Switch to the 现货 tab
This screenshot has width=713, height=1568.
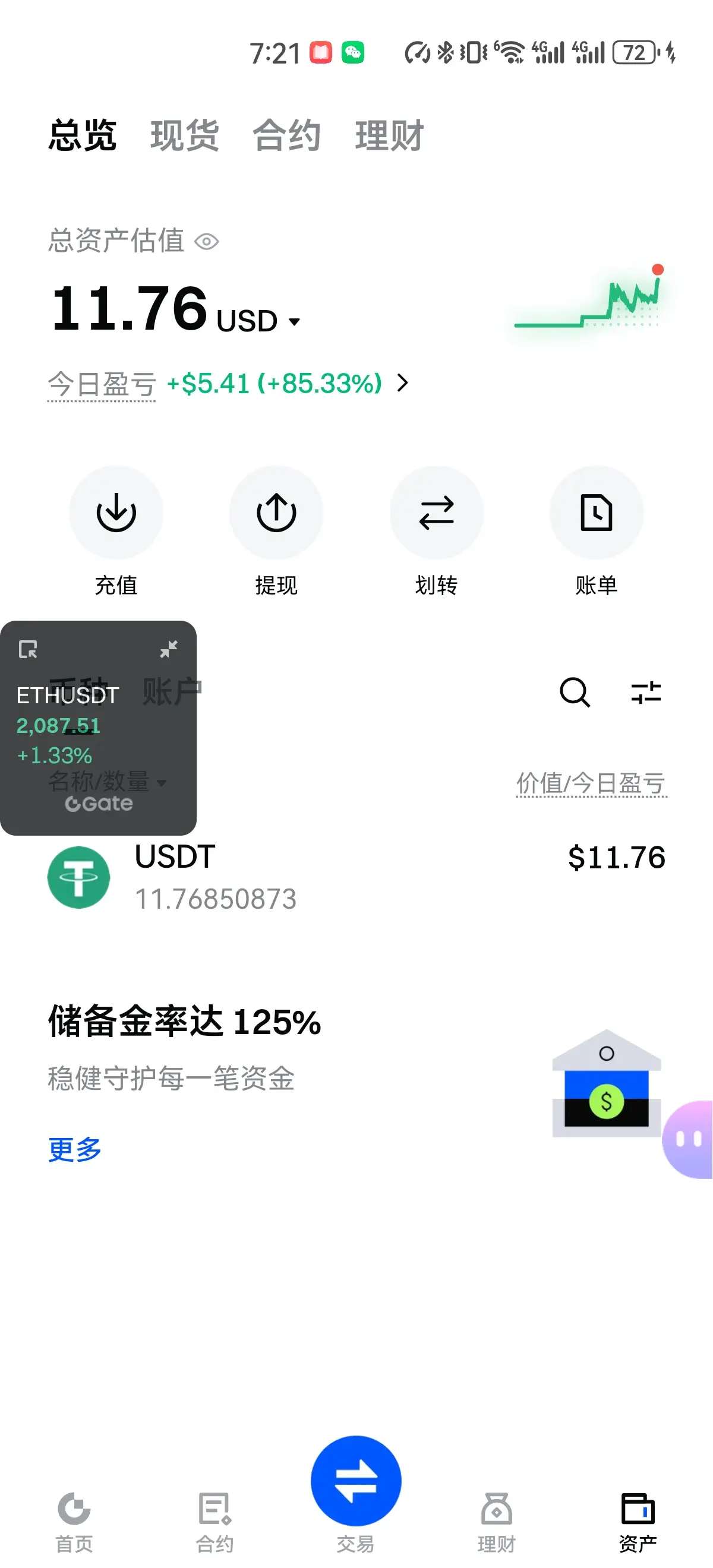(185, 134)
